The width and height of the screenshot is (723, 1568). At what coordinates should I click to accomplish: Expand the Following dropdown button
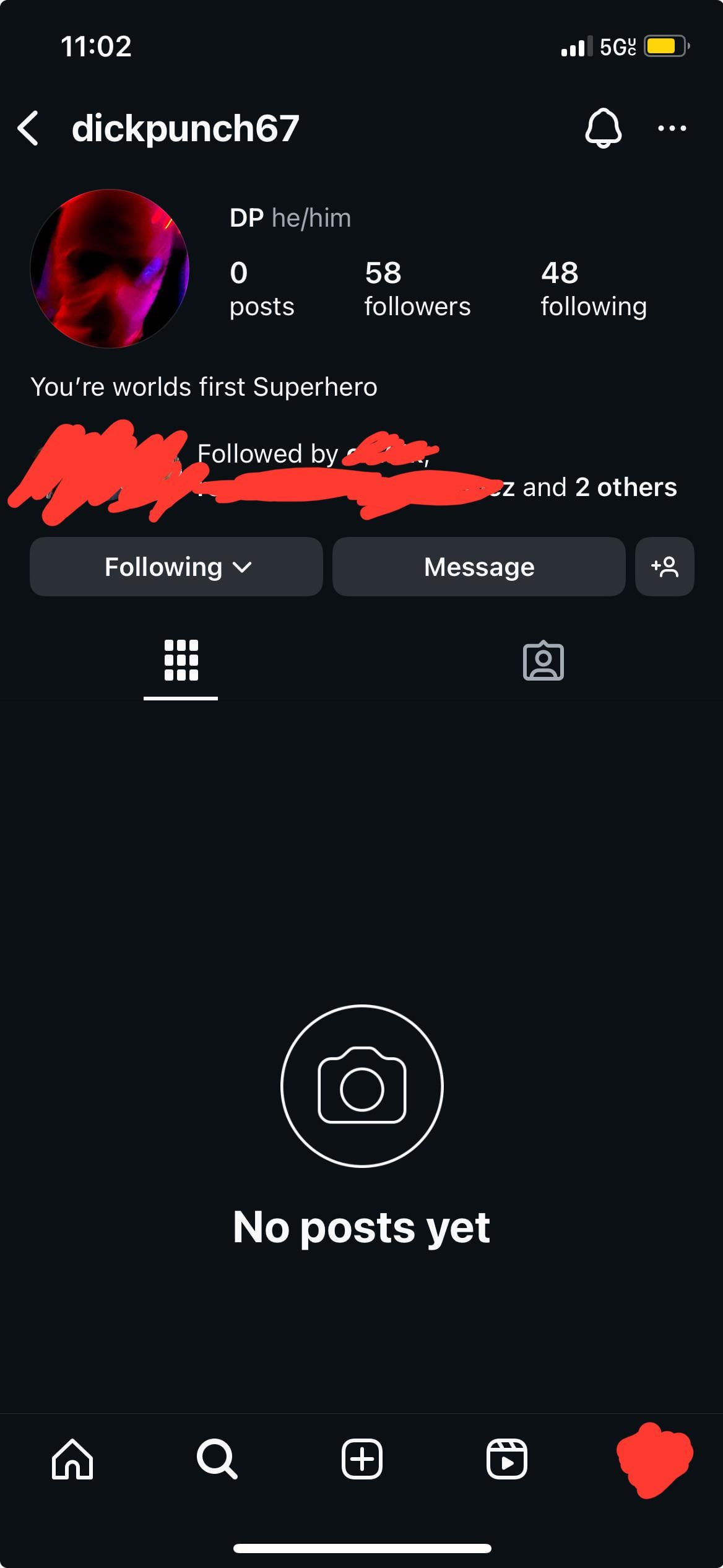click(x=176, y=567)
